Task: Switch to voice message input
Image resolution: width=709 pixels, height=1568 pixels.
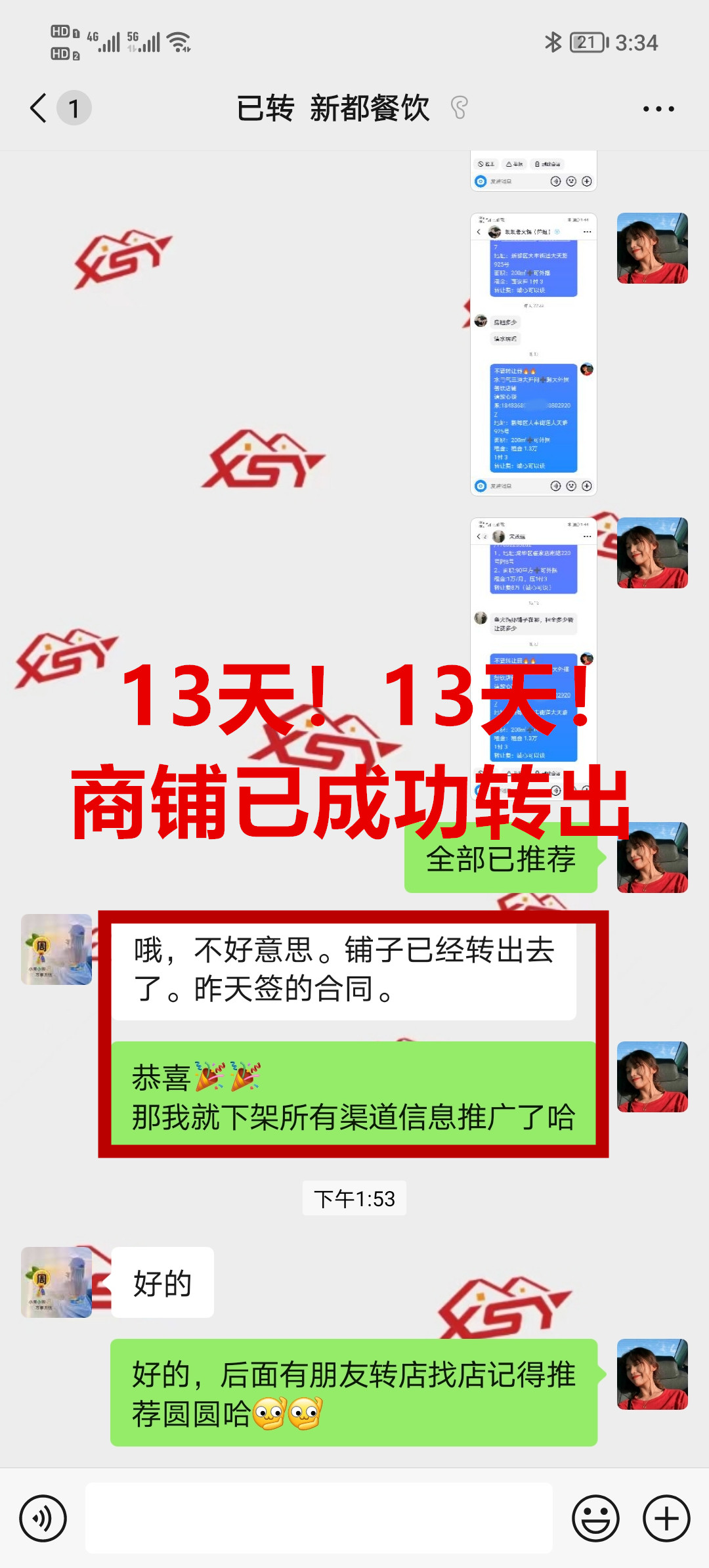Action: pyautogui.click(x=43, y=1518)
